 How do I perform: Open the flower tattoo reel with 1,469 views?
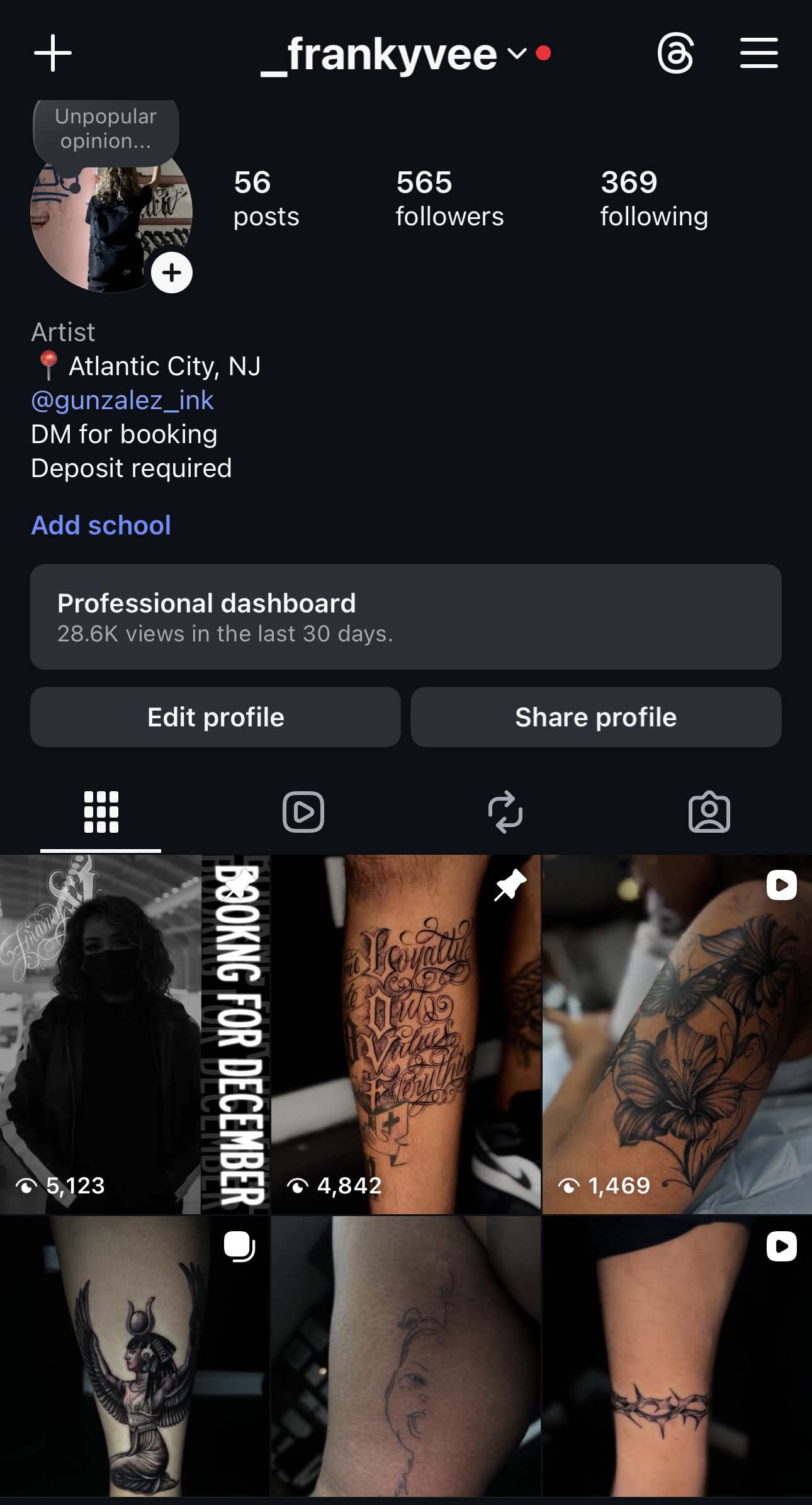(x=677, y=1034)
